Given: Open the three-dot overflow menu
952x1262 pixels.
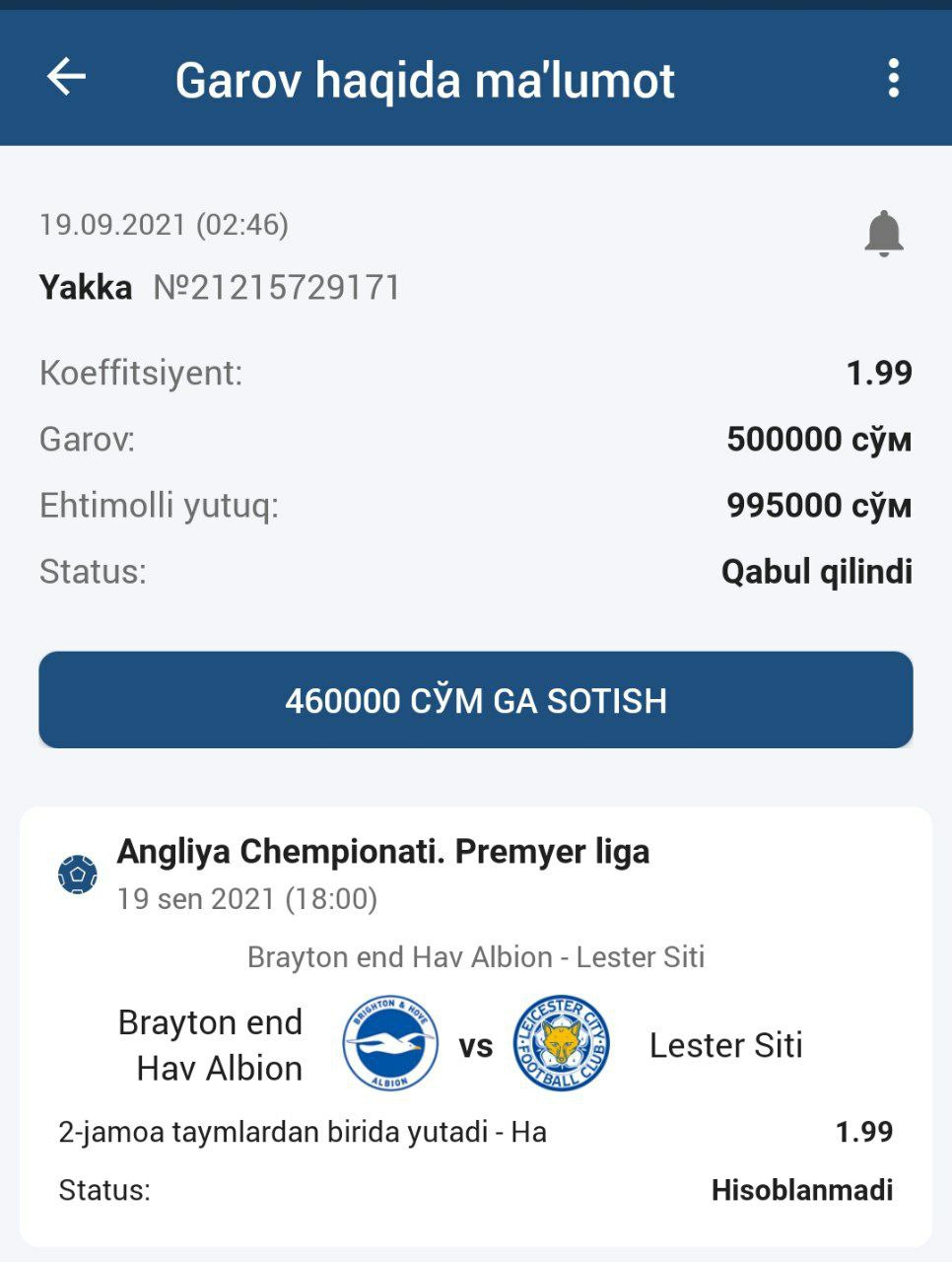Looking at the screenshot, I should click(893, 78).
